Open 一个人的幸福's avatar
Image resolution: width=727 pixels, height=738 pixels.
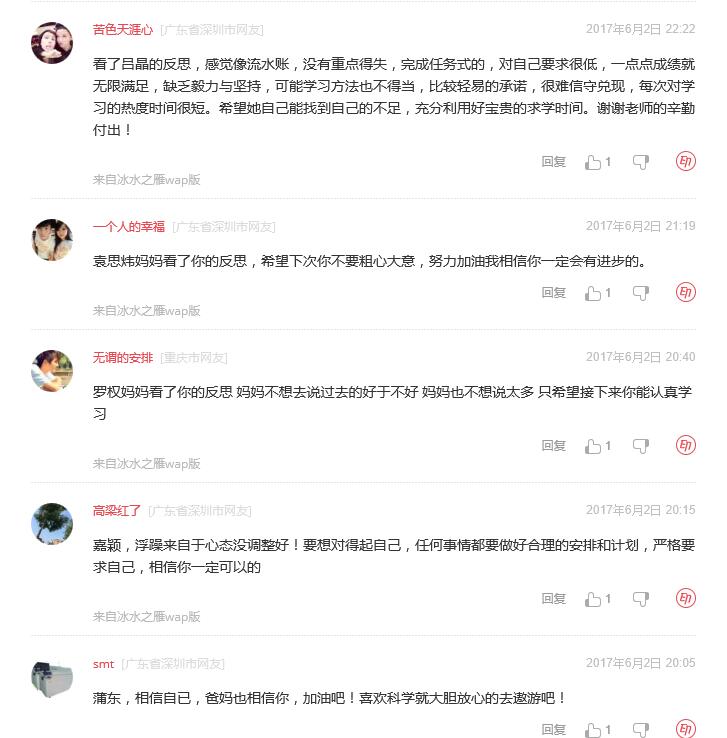[x=52, y=240]
